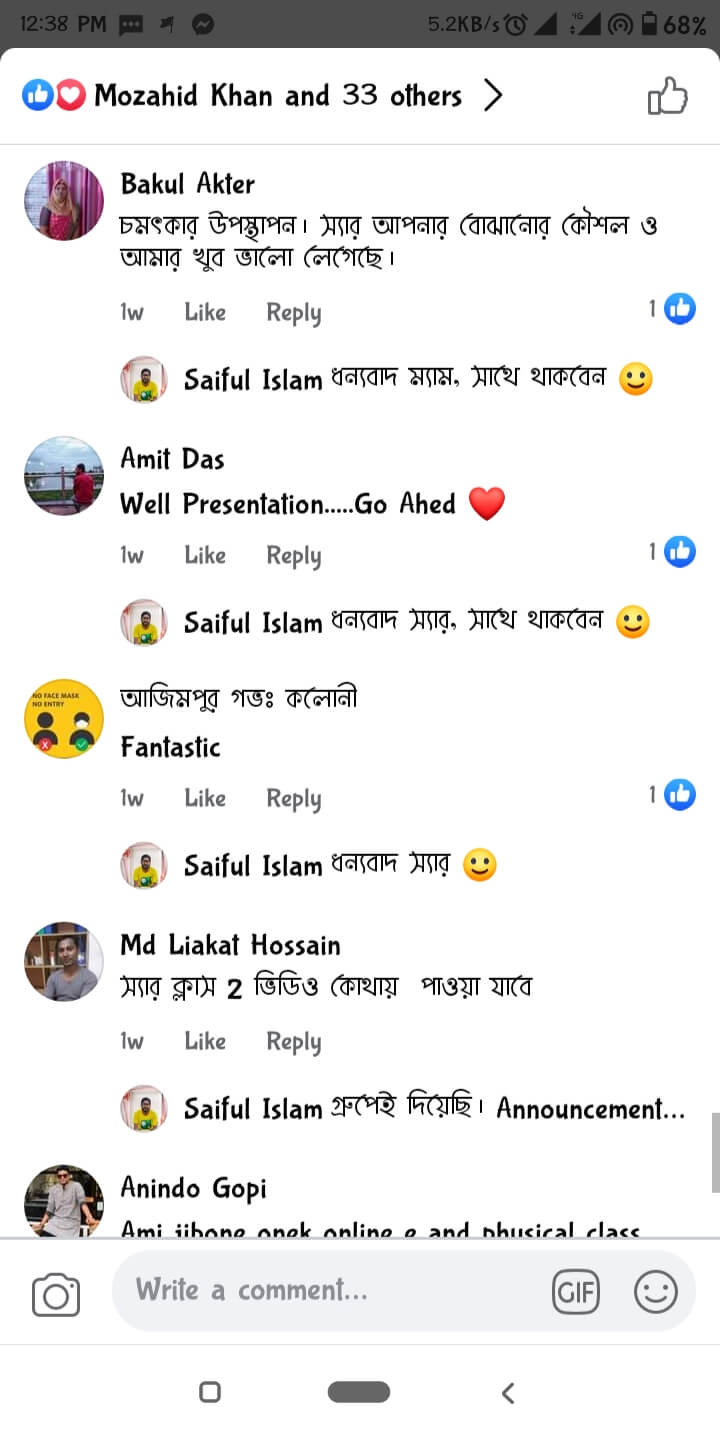The height and width of the screenshot is (1440, 720).
Task: Open Anindo Gopi's profile
Action: [193, 1188]
